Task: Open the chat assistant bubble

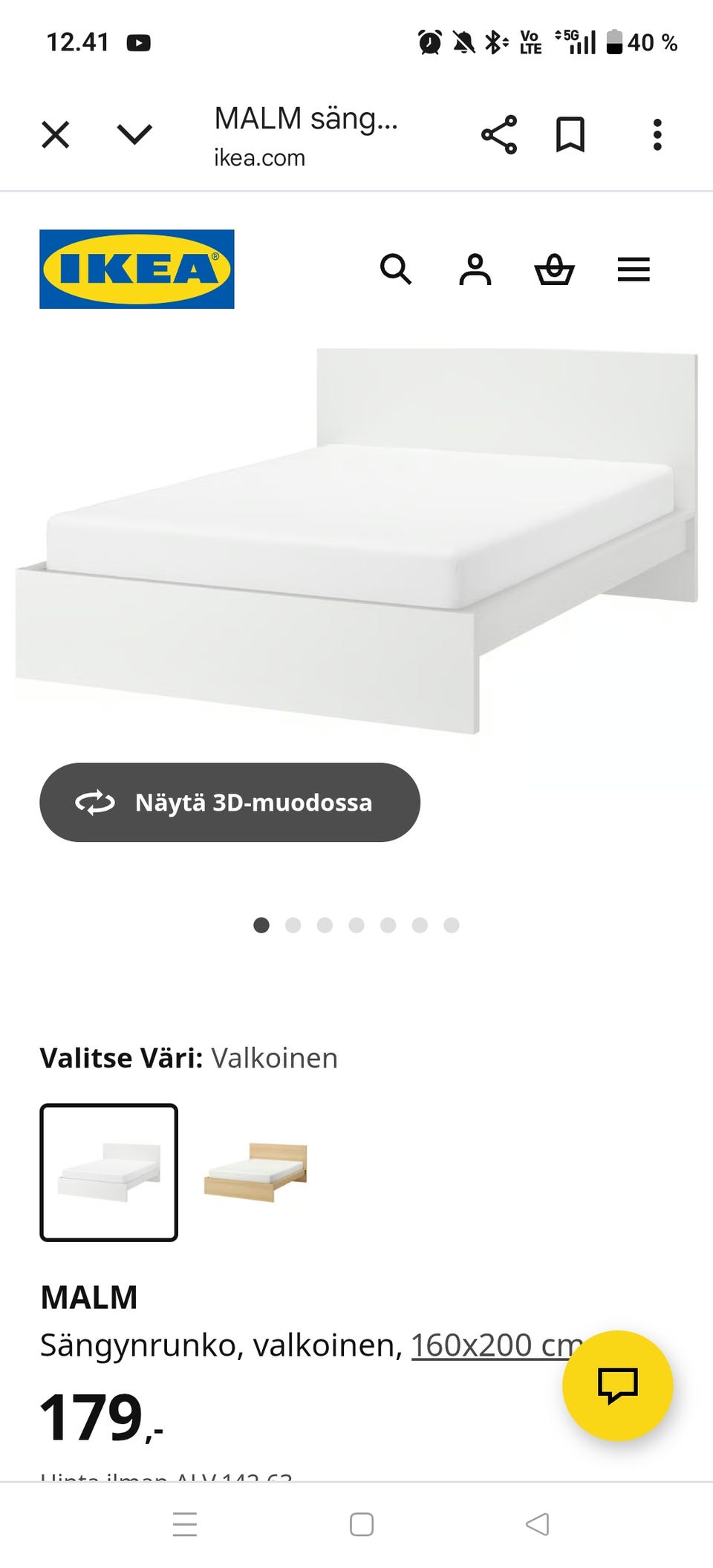Action: click(x=619, y=1385)
